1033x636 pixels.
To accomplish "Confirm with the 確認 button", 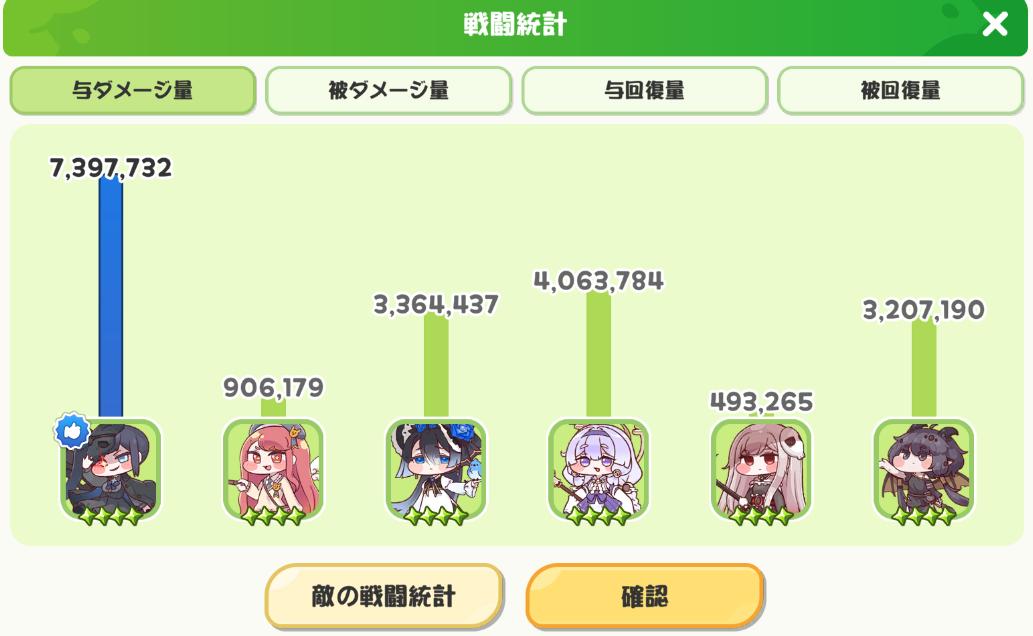I will tap(645, 597).
